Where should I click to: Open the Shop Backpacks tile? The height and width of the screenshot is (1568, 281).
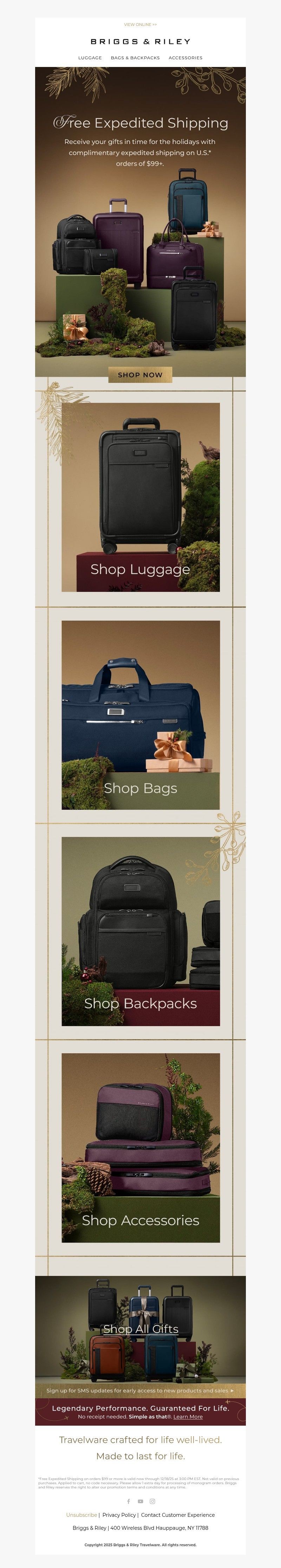(x=140, y=931)
